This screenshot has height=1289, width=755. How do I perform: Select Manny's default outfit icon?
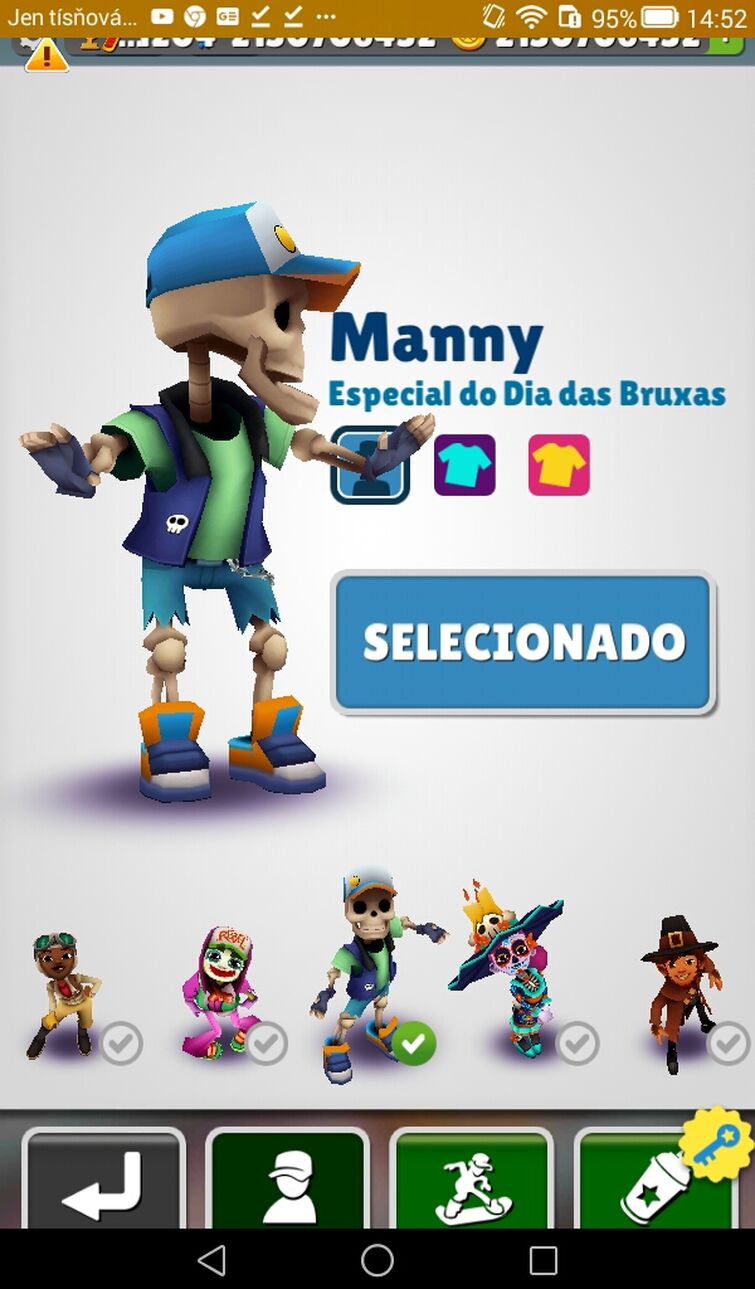[x=370, y=465]
